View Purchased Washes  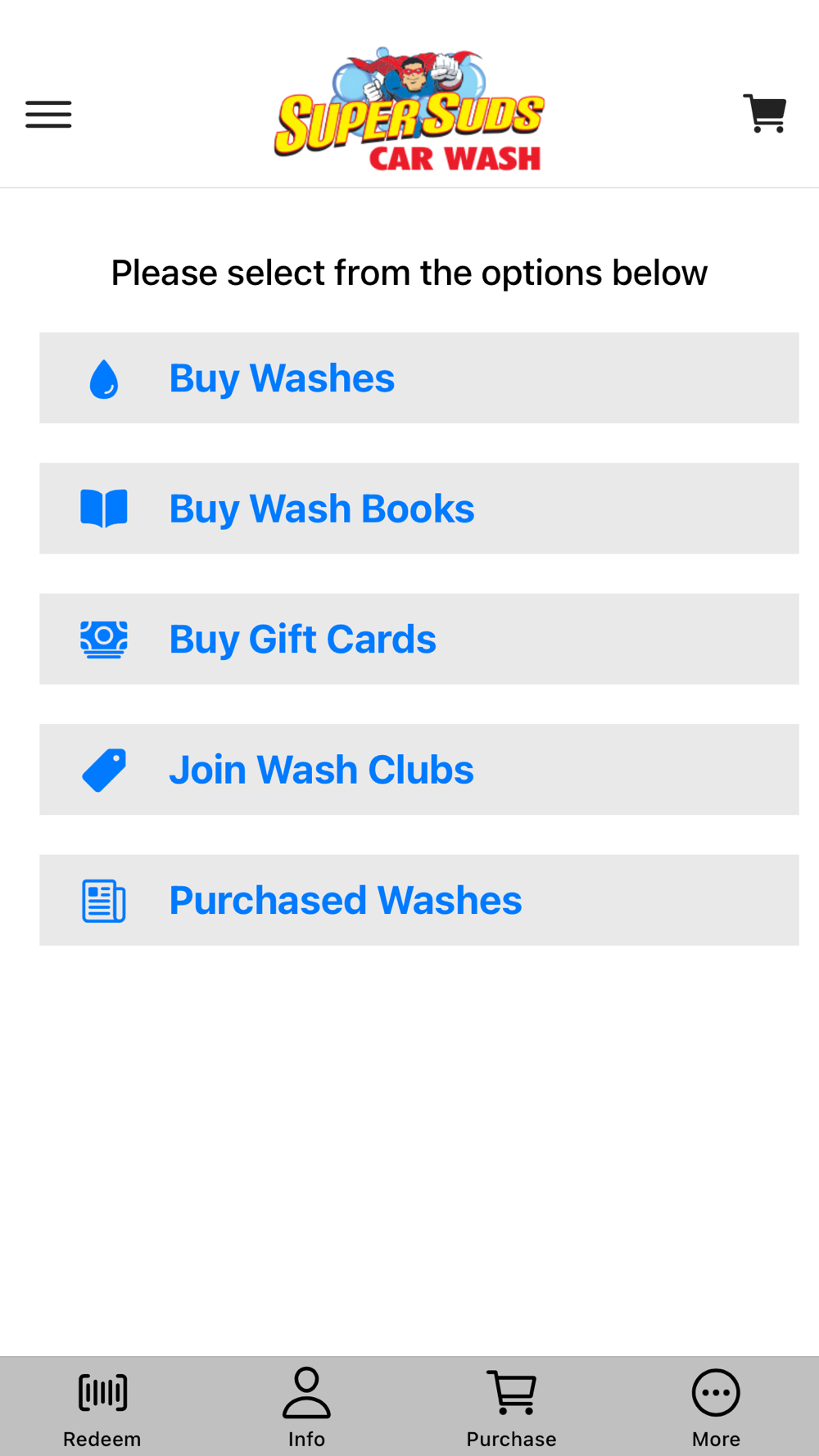(419, 900)
